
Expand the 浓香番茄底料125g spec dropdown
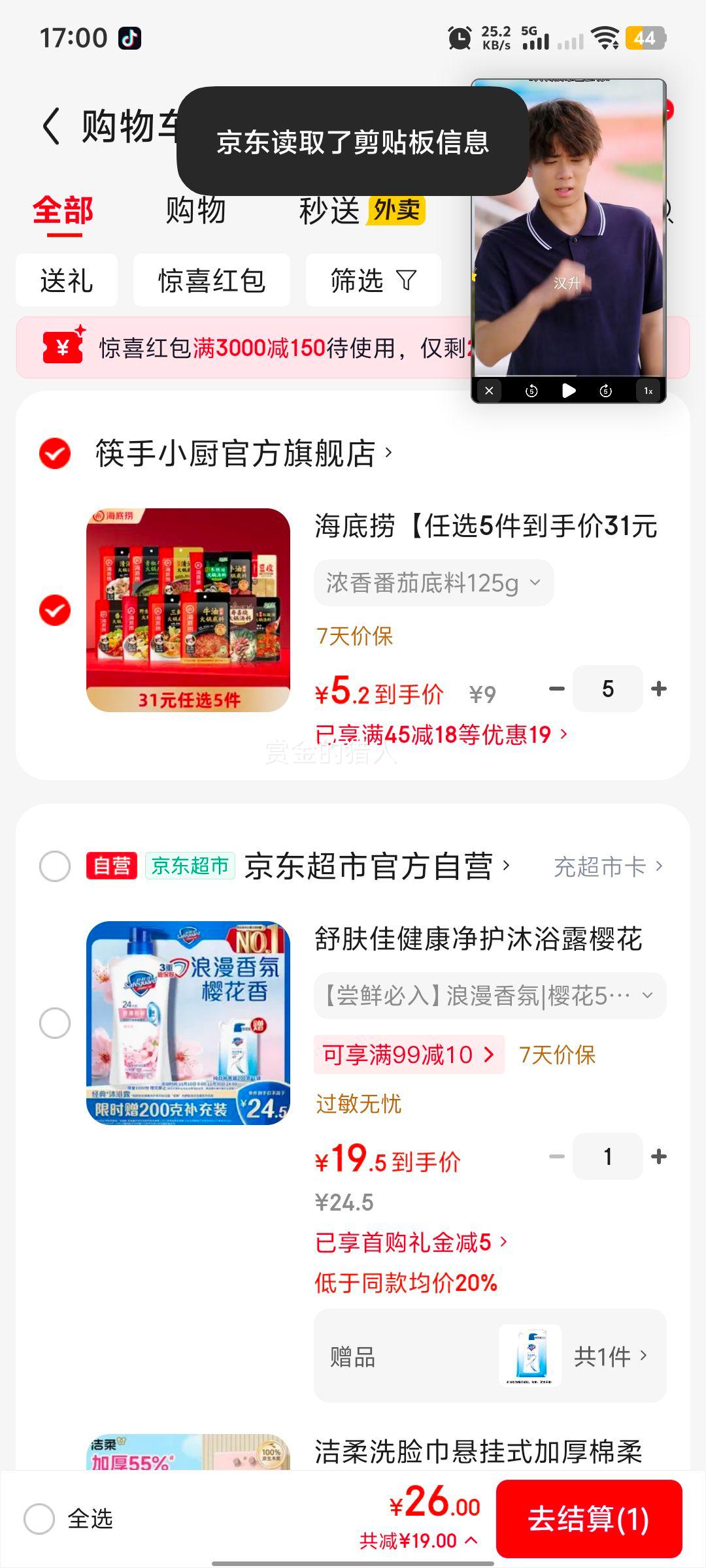433,583
